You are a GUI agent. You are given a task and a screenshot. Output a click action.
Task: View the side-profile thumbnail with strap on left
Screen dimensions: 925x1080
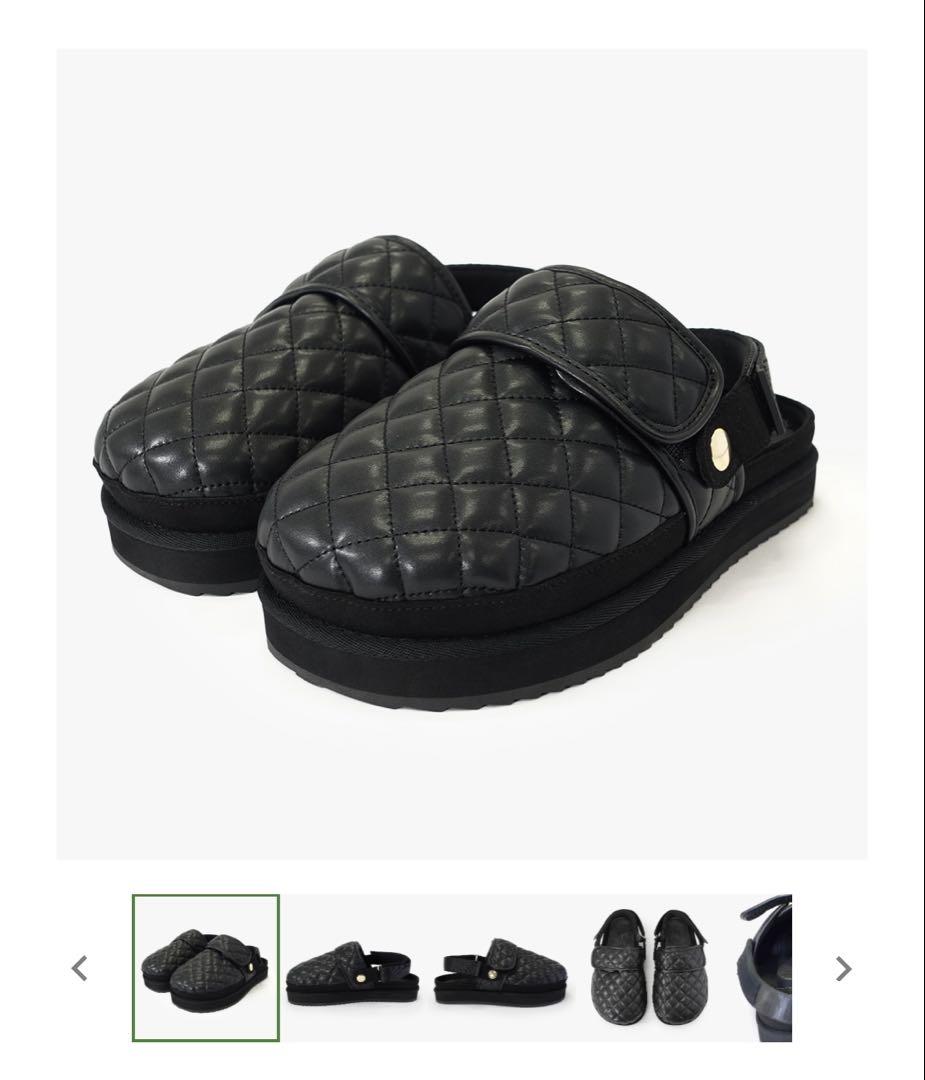click(x=500, y=968)
